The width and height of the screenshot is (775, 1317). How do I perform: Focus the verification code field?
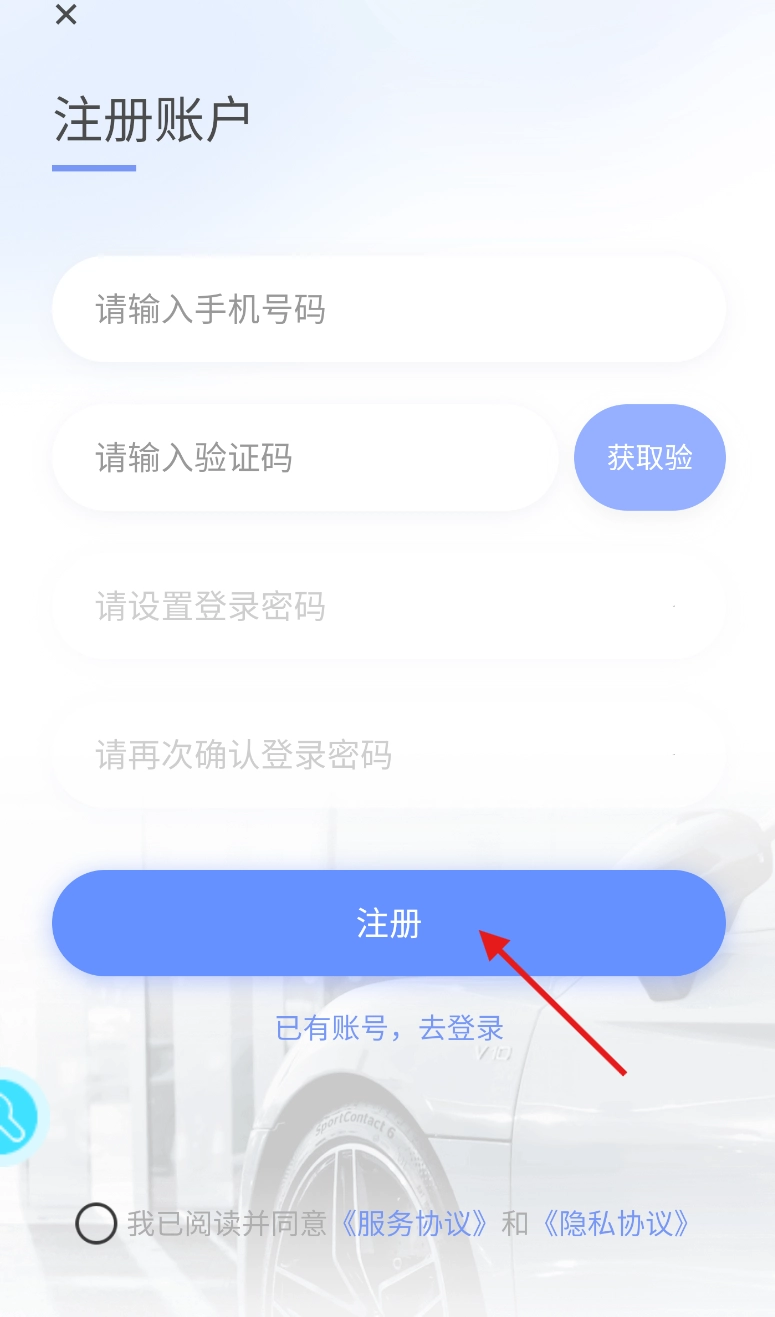pos(304,458)
